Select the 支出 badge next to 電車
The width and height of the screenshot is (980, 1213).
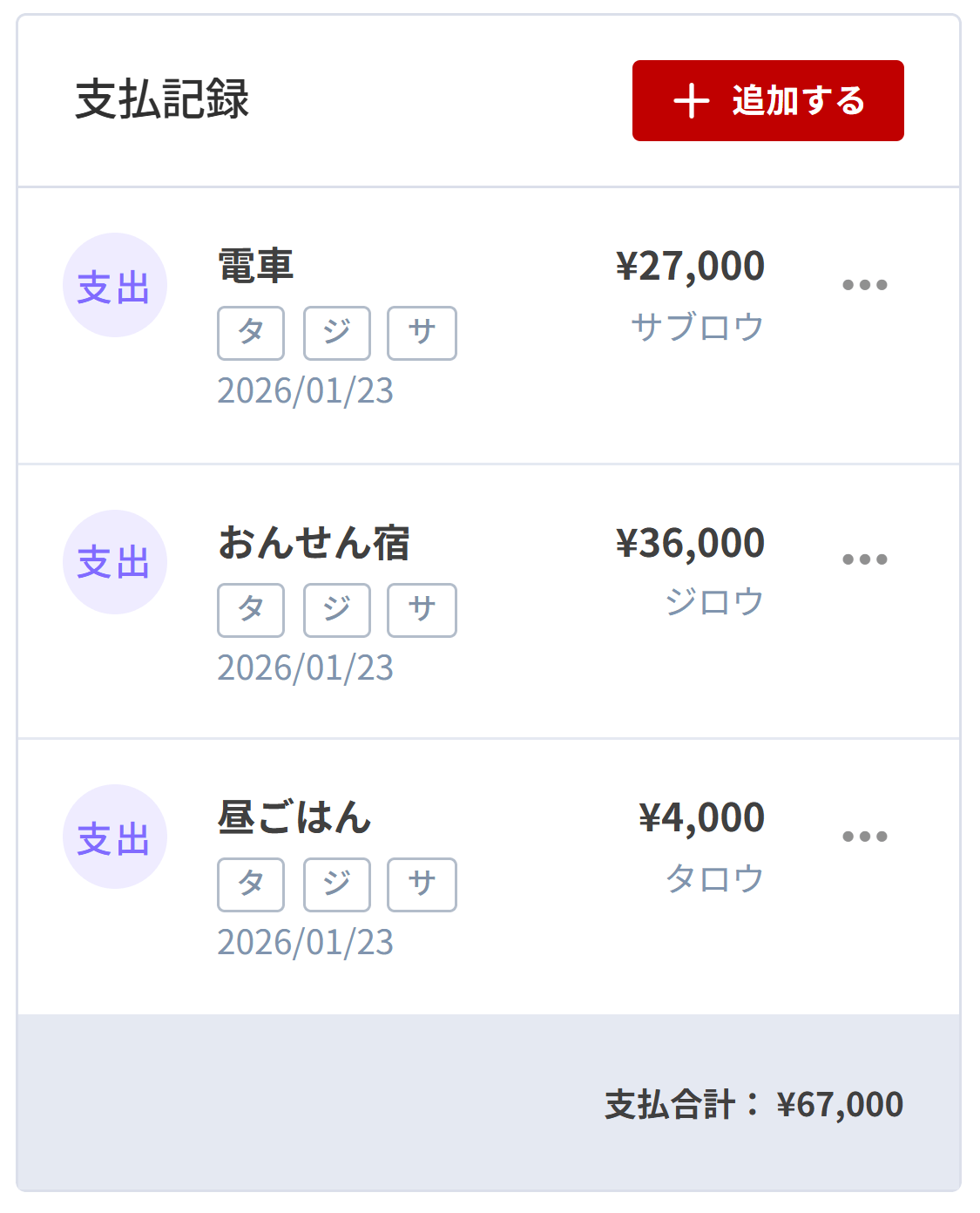[114, 285]
